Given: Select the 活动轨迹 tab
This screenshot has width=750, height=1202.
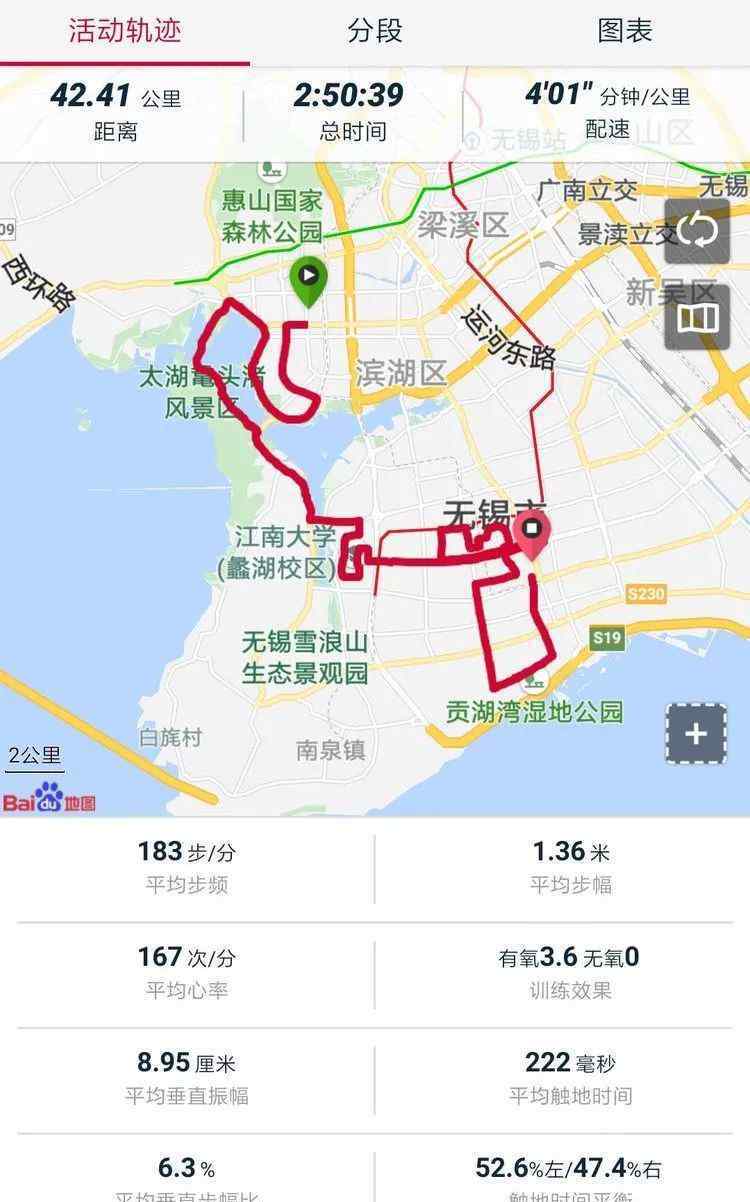Looking at the screenshot, I should click(x=125, y=30).
